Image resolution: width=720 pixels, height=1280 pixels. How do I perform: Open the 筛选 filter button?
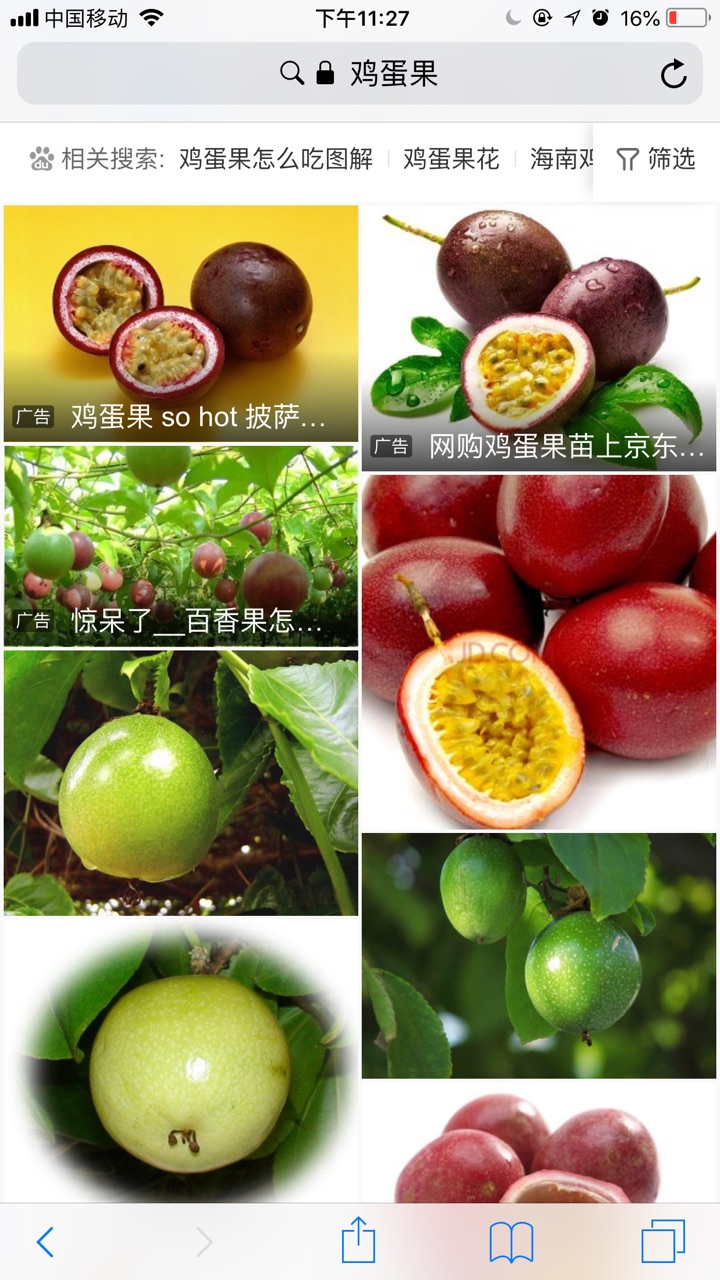(x=656, y=159)
